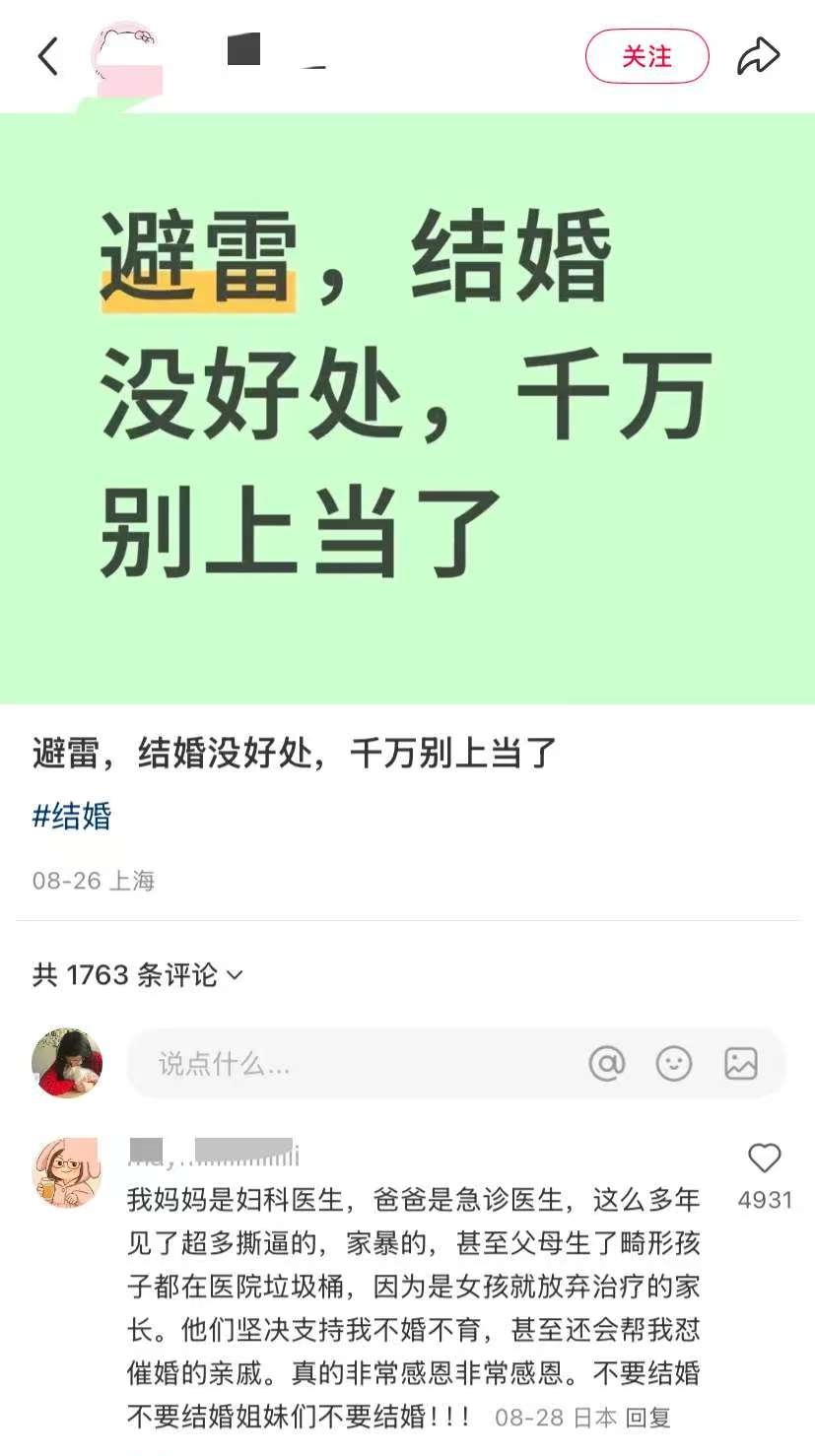Attach an image to the comment

point(741,1063)
